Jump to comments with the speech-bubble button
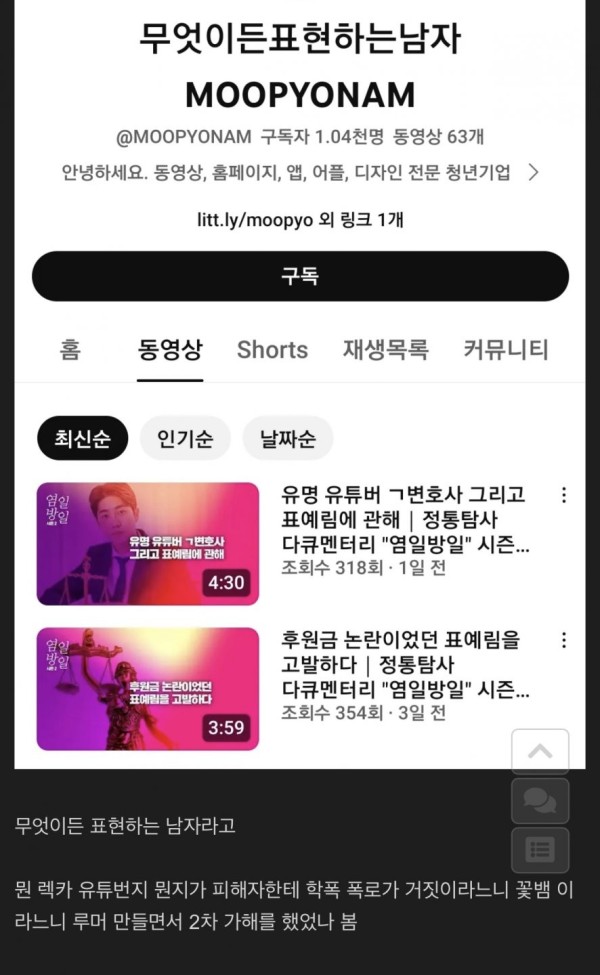This screenshot has width=600, height=975. click(x=540, y=800)
